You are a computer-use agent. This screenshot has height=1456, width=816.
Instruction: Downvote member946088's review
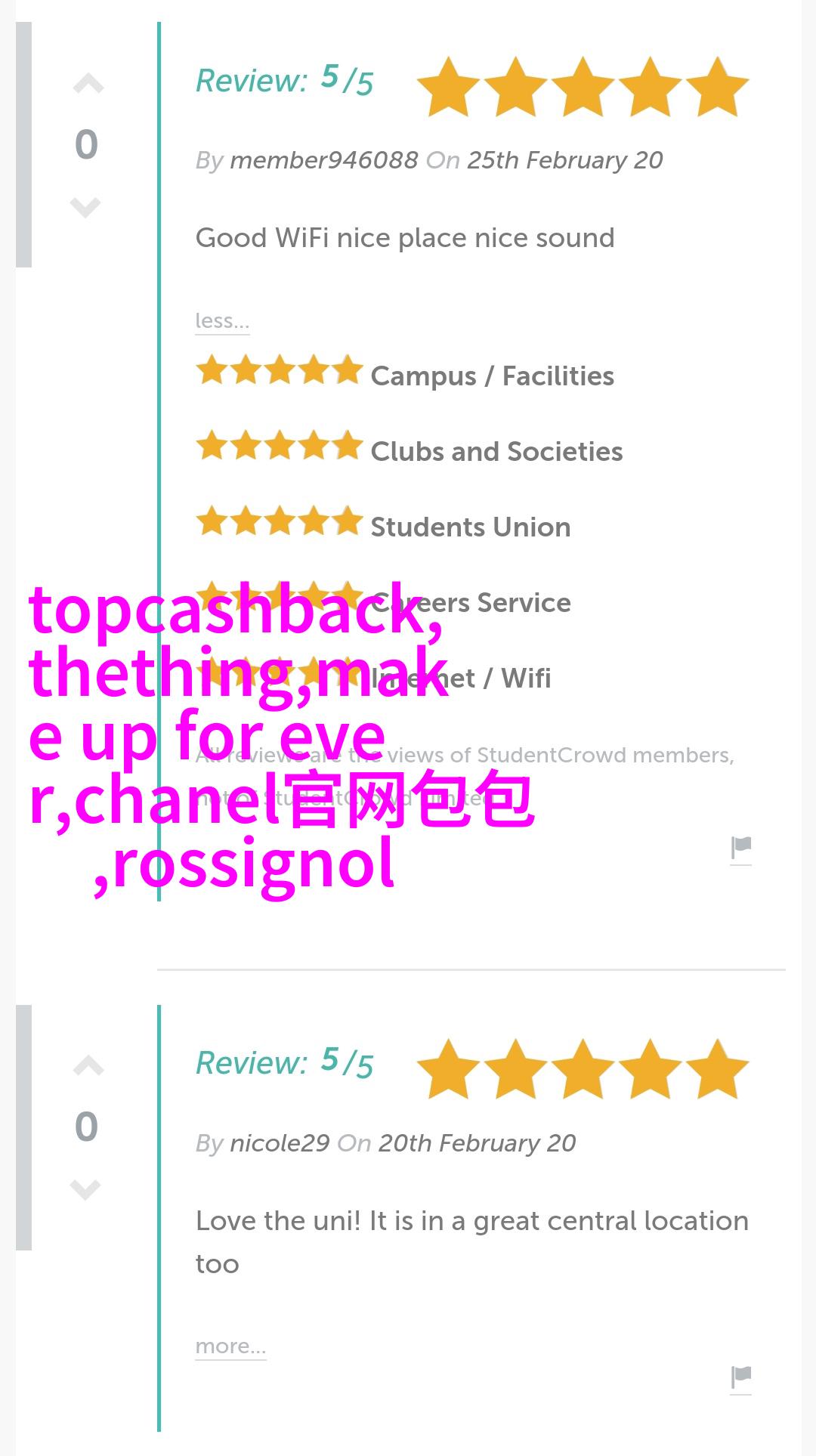point(85,206)
